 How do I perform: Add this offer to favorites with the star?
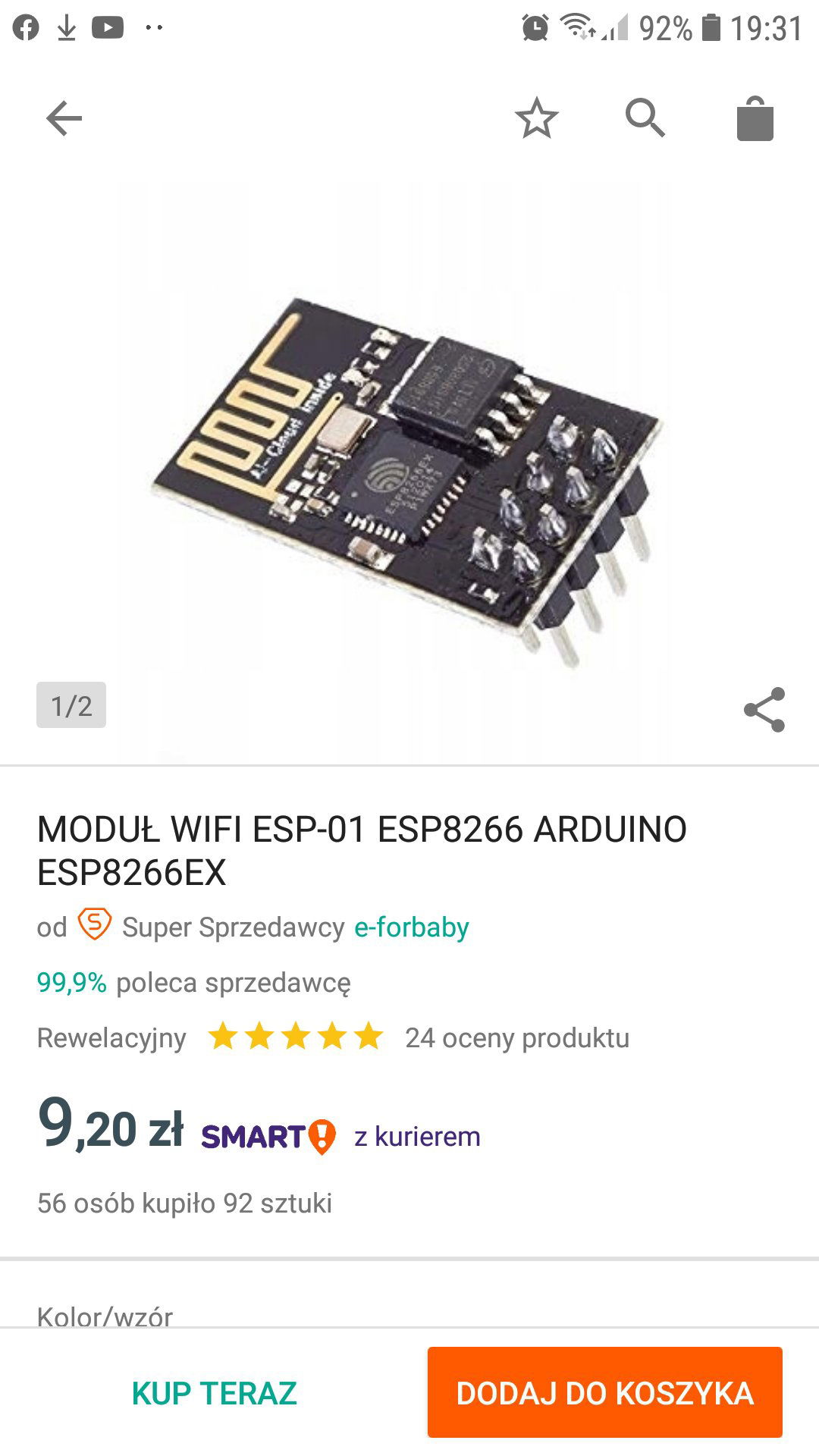tap(536, 118)
